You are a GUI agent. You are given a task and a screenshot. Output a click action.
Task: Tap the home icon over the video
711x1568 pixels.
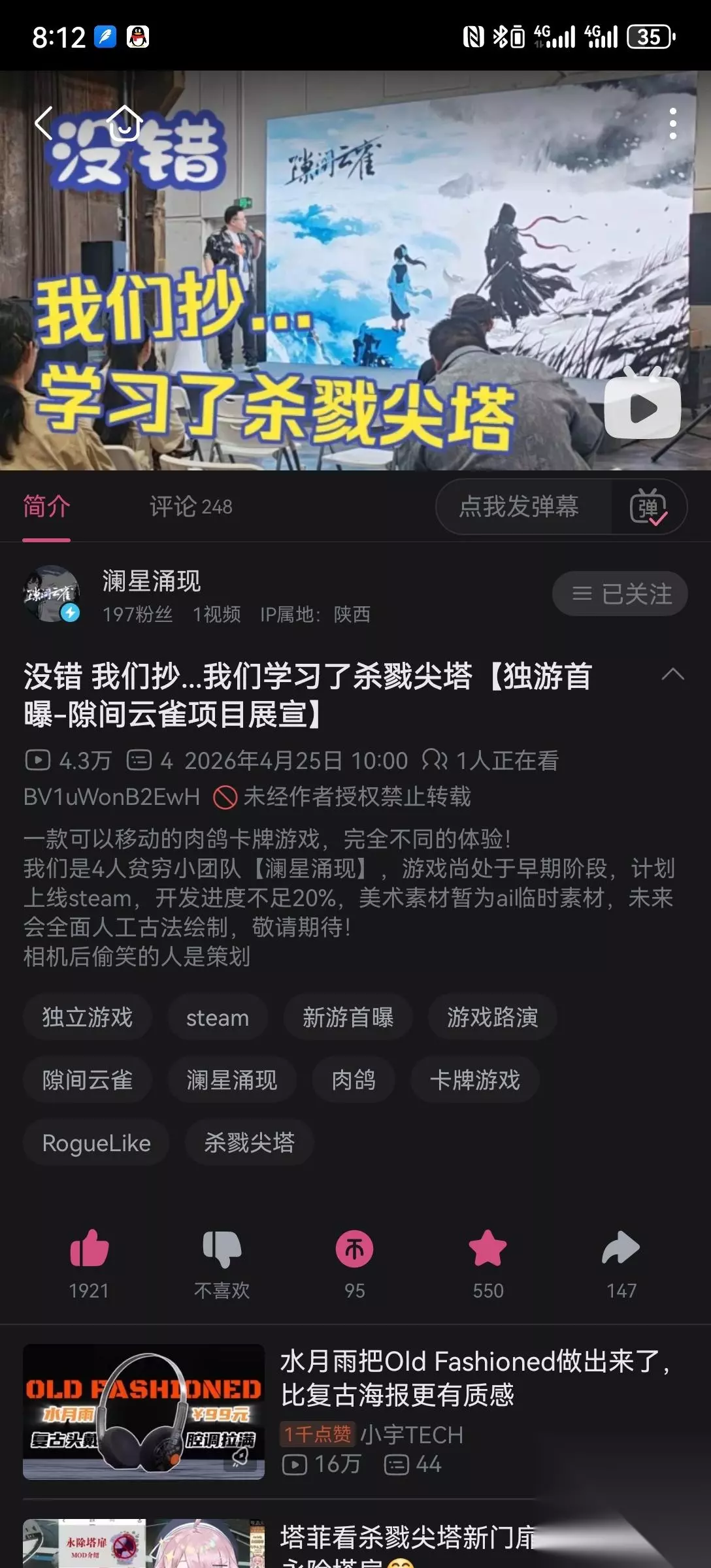[124, 123]
